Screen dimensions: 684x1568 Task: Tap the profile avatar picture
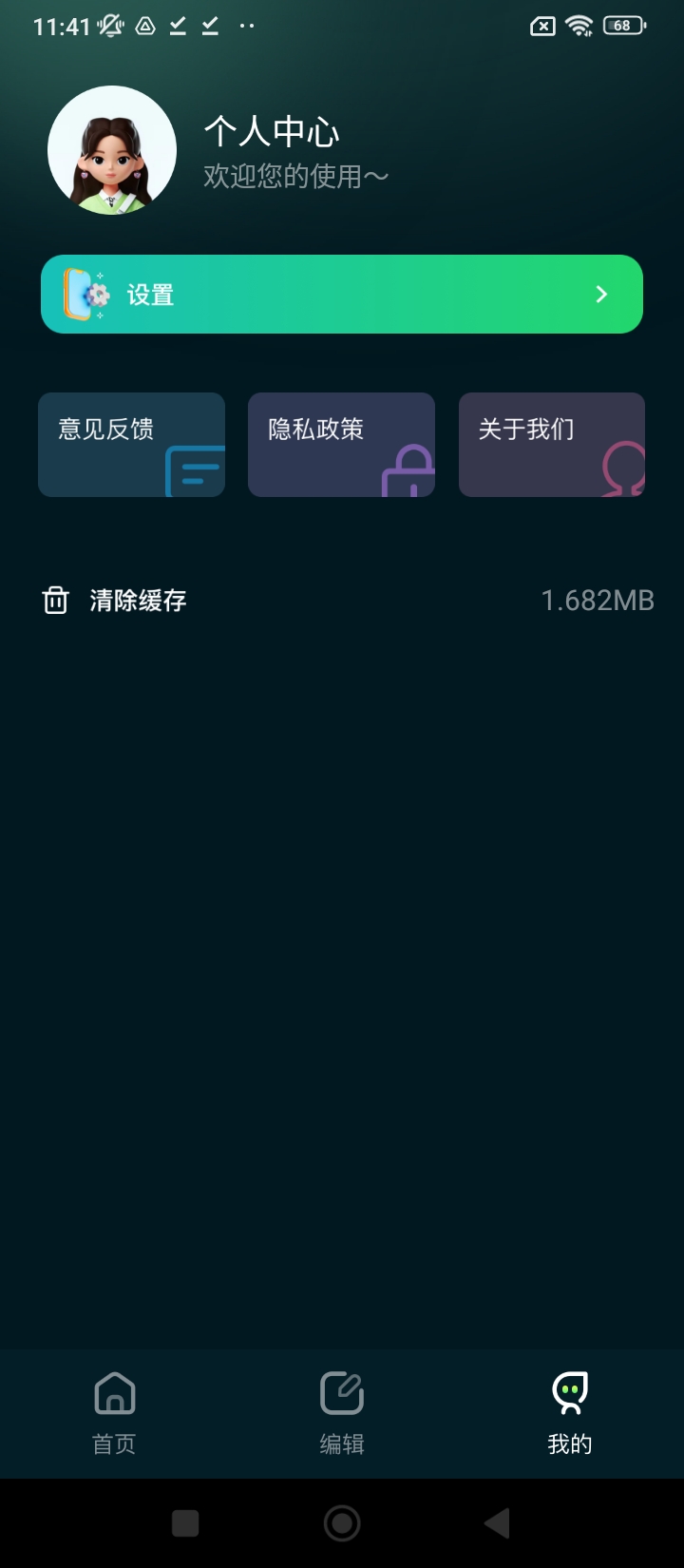pos(112,150)
